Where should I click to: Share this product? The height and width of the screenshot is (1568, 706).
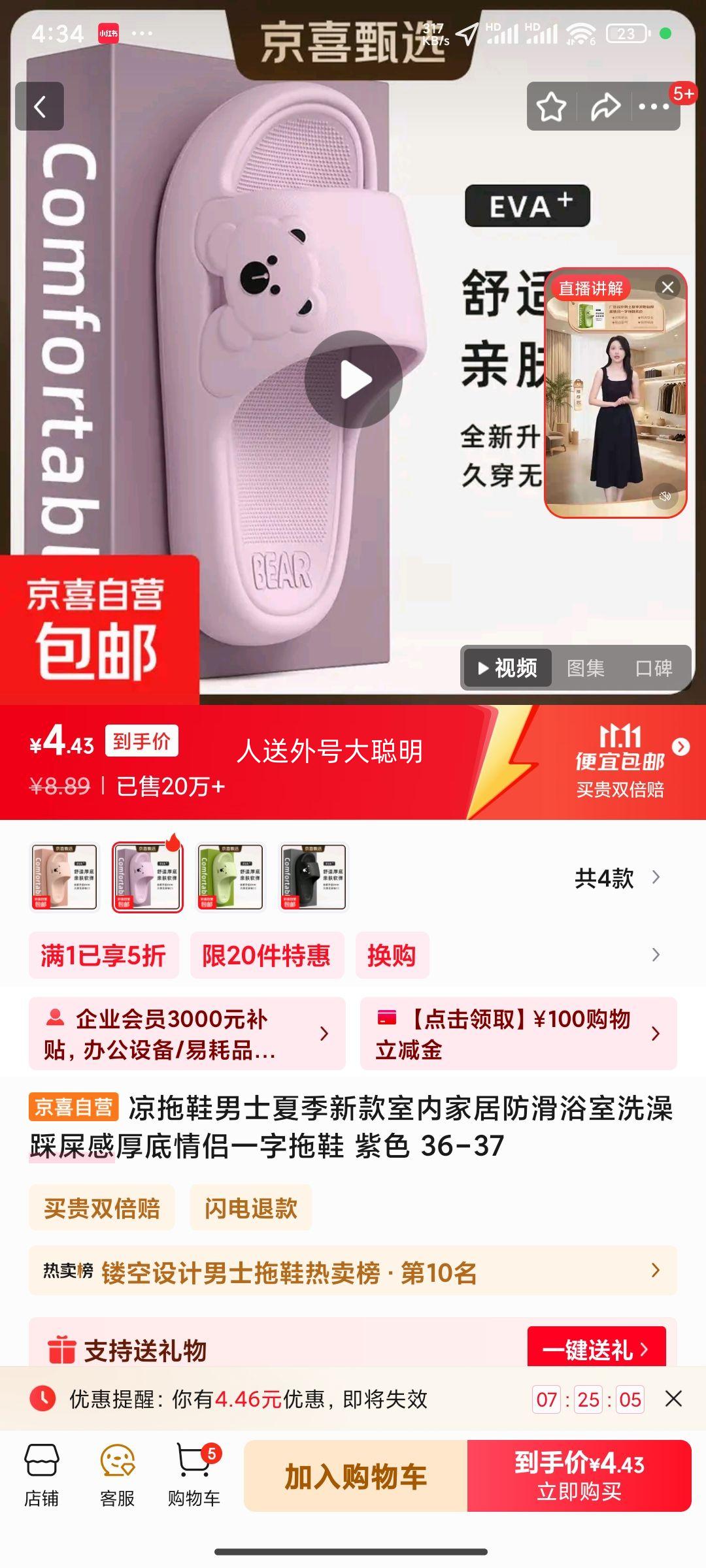605,106
